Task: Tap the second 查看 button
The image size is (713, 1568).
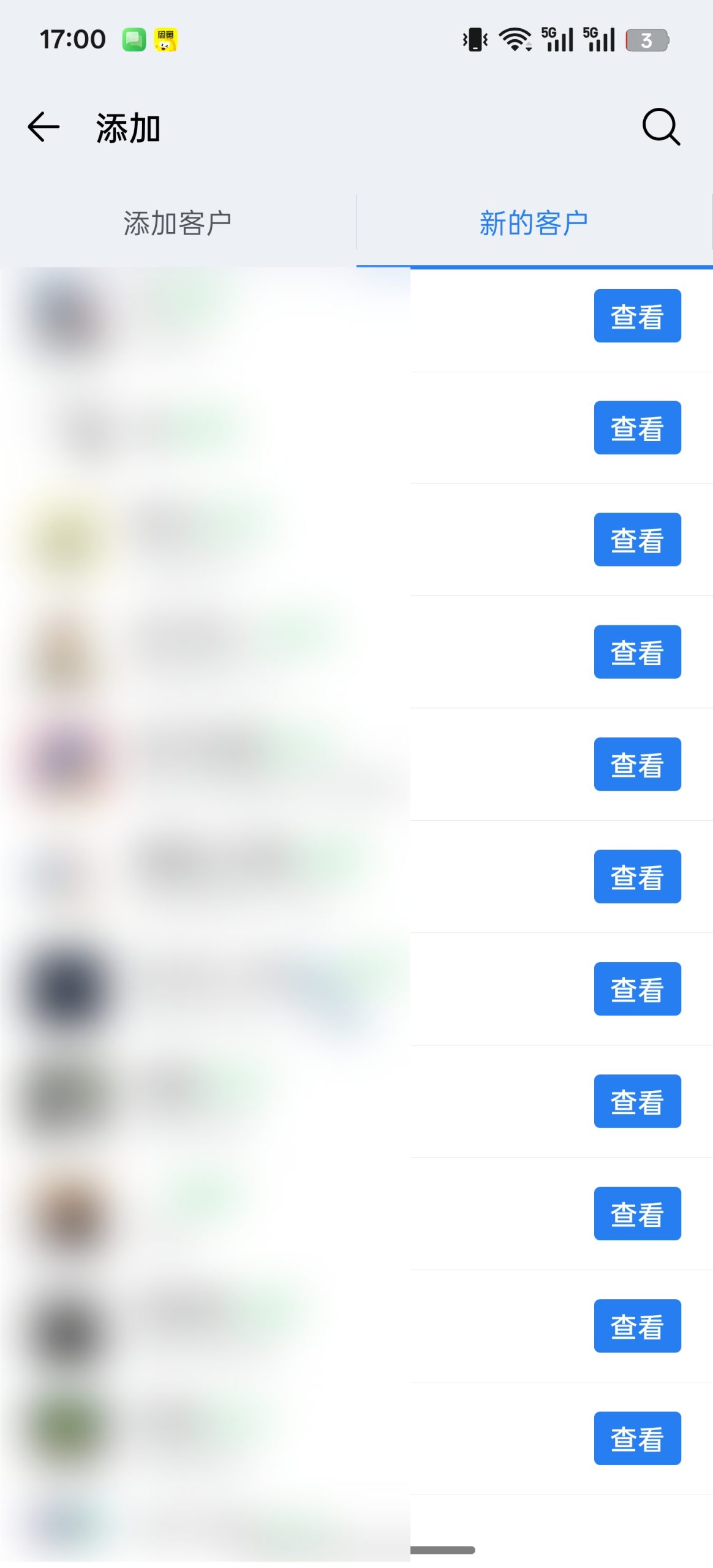Action: (x=637, y=427)
